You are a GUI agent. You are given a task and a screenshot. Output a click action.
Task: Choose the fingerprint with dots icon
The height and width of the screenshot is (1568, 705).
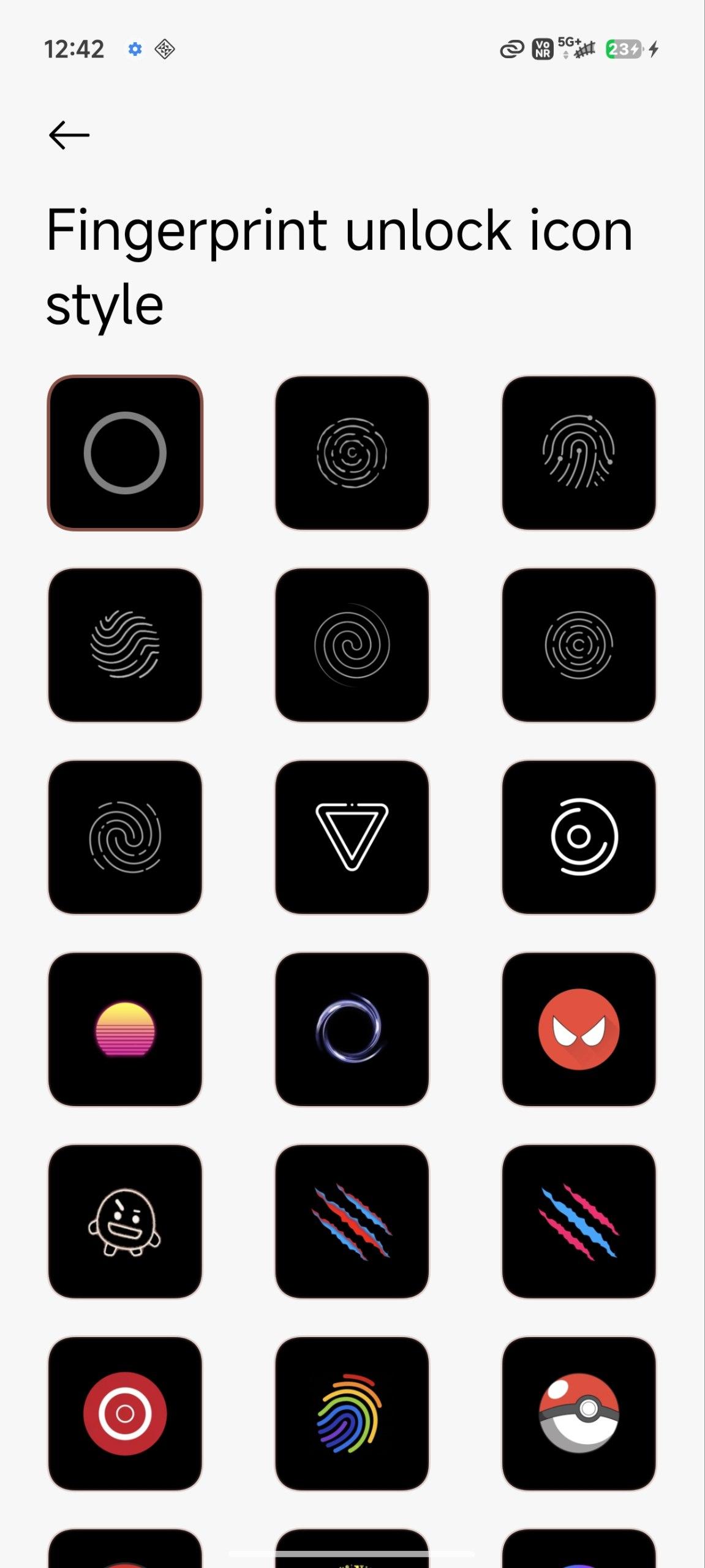point(578,453)
